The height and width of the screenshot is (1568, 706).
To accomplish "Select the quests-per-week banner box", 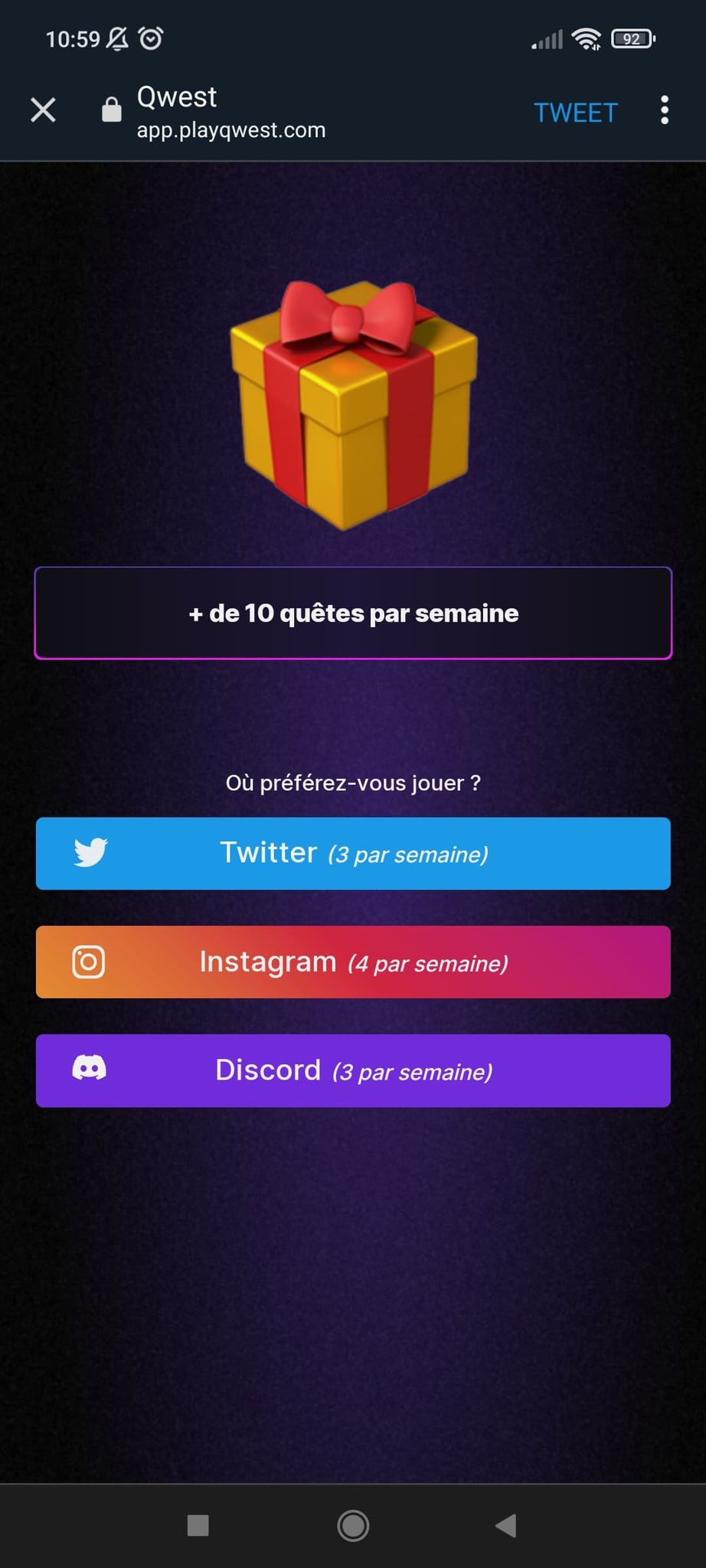I will [x=352, y=612].
